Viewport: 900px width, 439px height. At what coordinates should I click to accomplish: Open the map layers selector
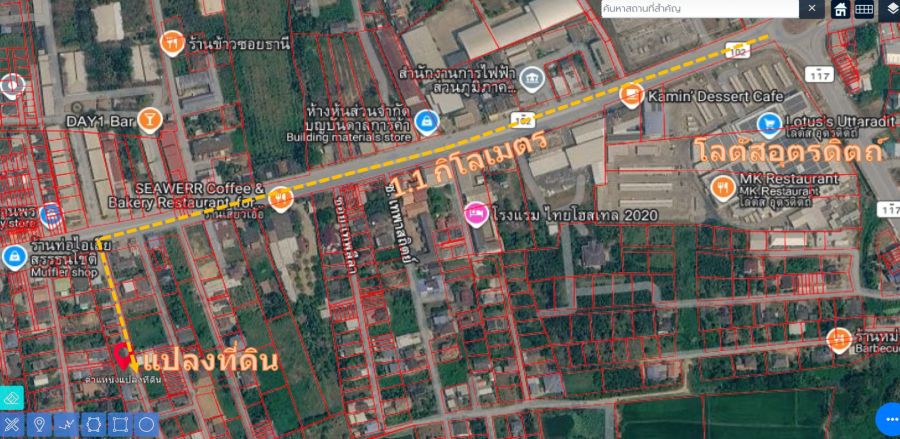click(x=890, y=9)
